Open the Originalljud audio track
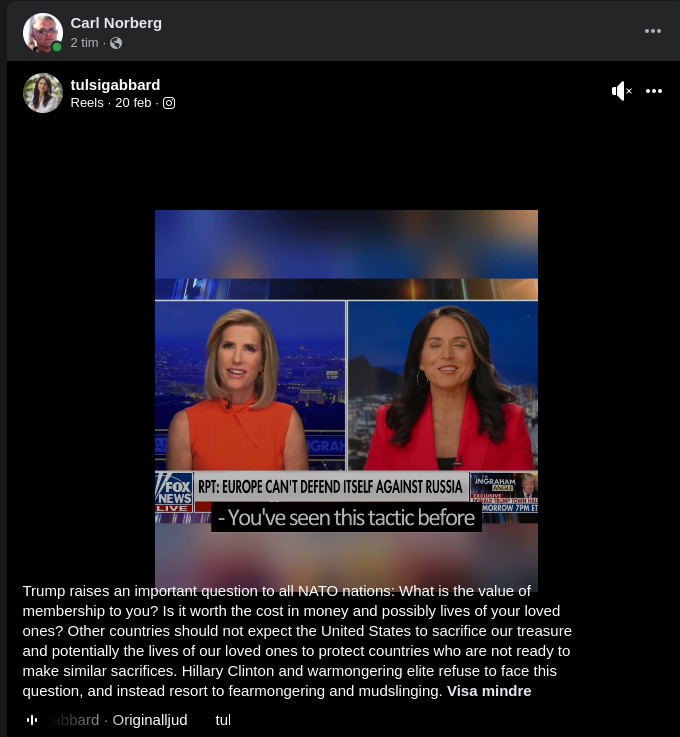Image resolution: width=680 pixels, height=737 pixels. tap(148, 720)
